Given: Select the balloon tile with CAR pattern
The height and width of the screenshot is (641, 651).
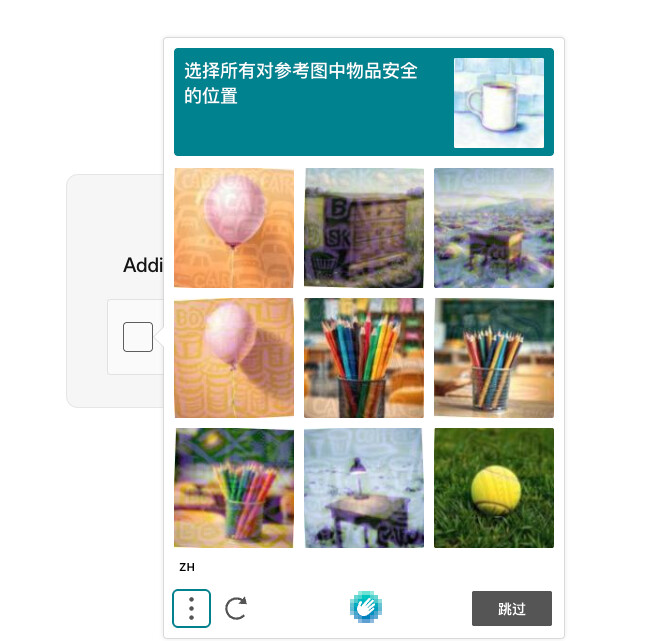Looking at the screenshot, I should pos(234,228).
